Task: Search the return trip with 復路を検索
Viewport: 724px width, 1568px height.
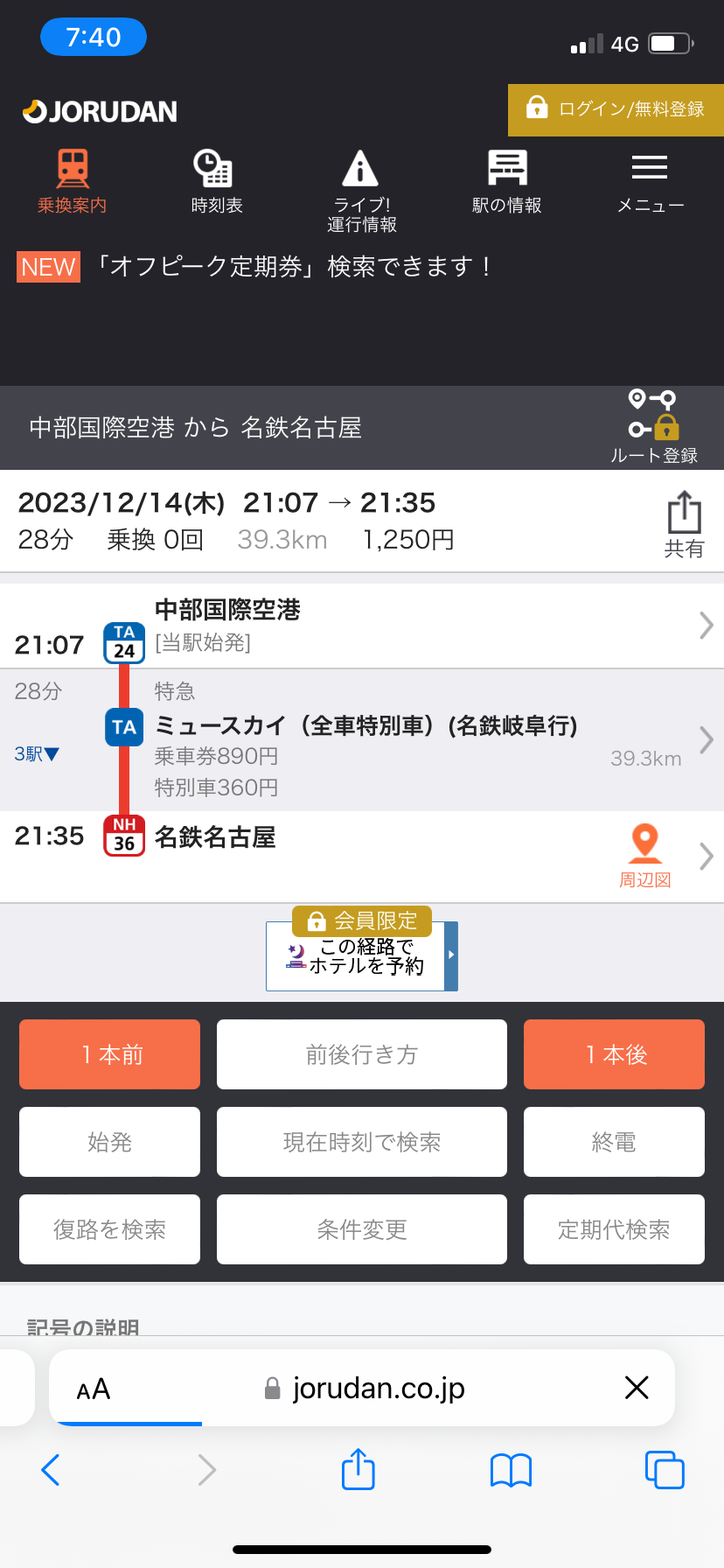Action: tap(109, 1229)
